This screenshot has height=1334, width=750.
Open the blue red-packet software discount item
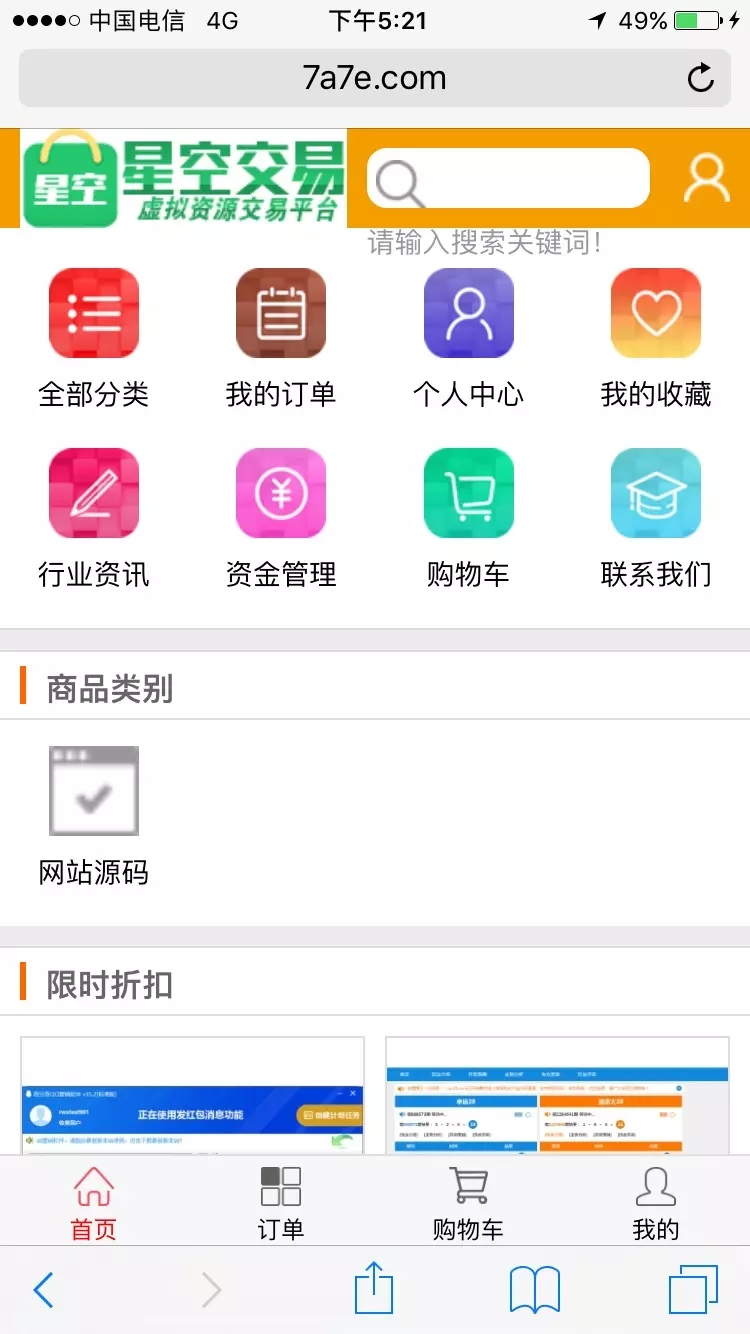click(x=192, y=1100)
